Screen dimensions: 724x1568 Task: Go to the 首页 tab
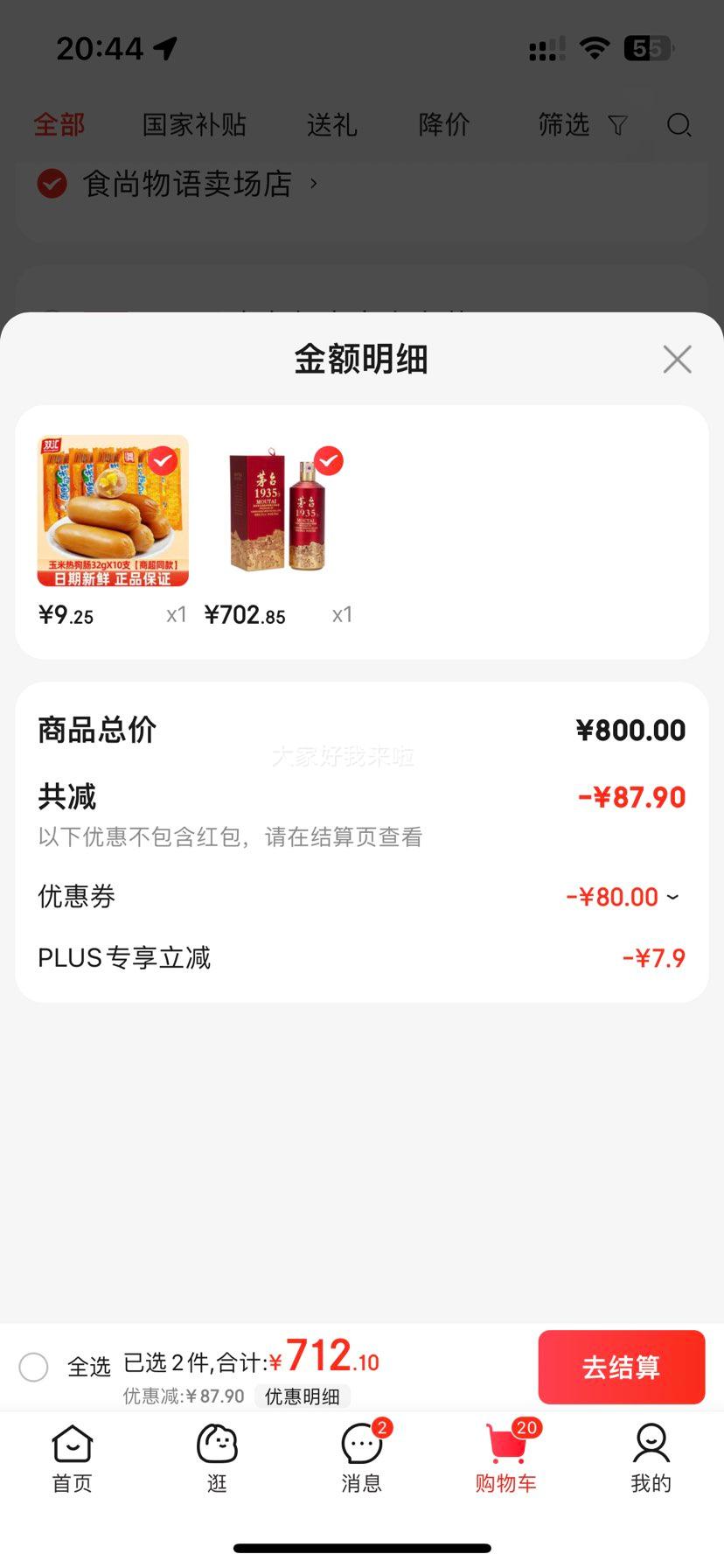click(x=72, y=1459)
